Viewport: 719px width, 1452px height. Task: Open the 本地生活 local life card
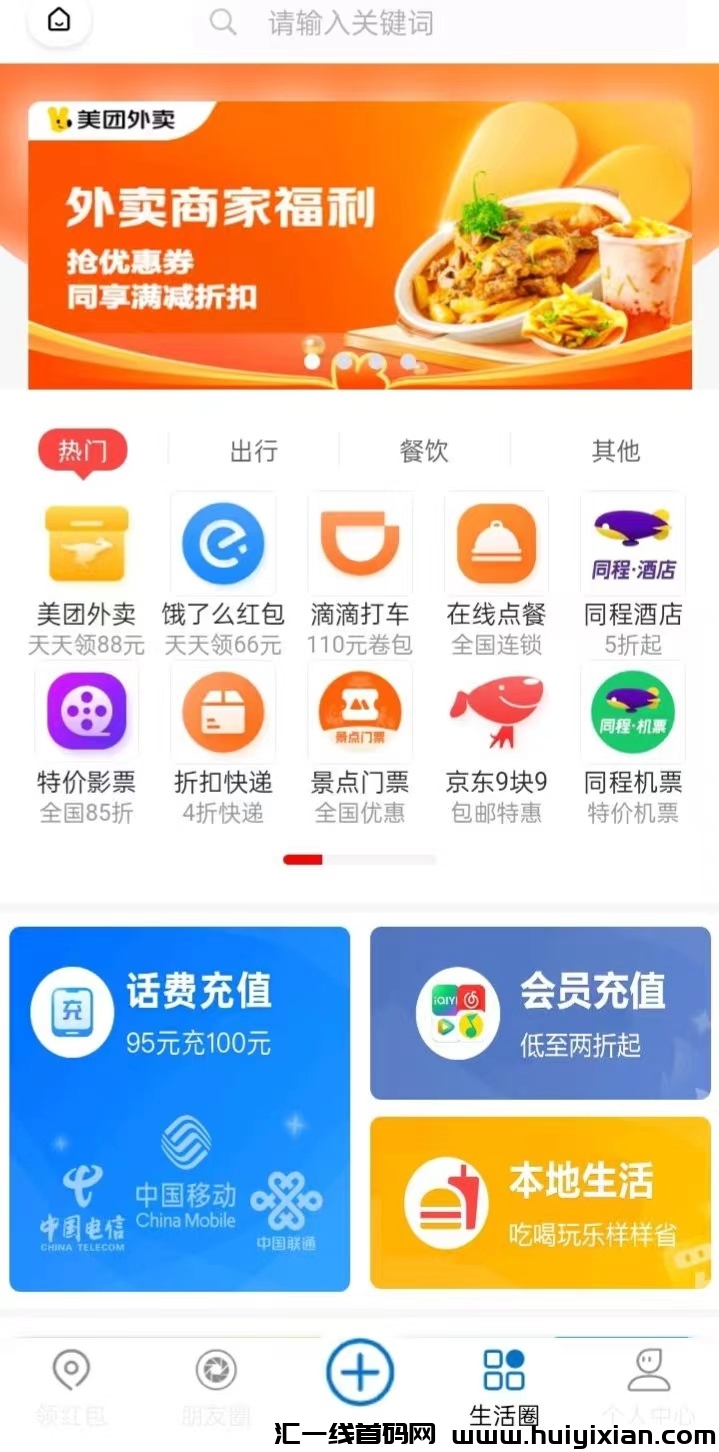[540, 1202]
